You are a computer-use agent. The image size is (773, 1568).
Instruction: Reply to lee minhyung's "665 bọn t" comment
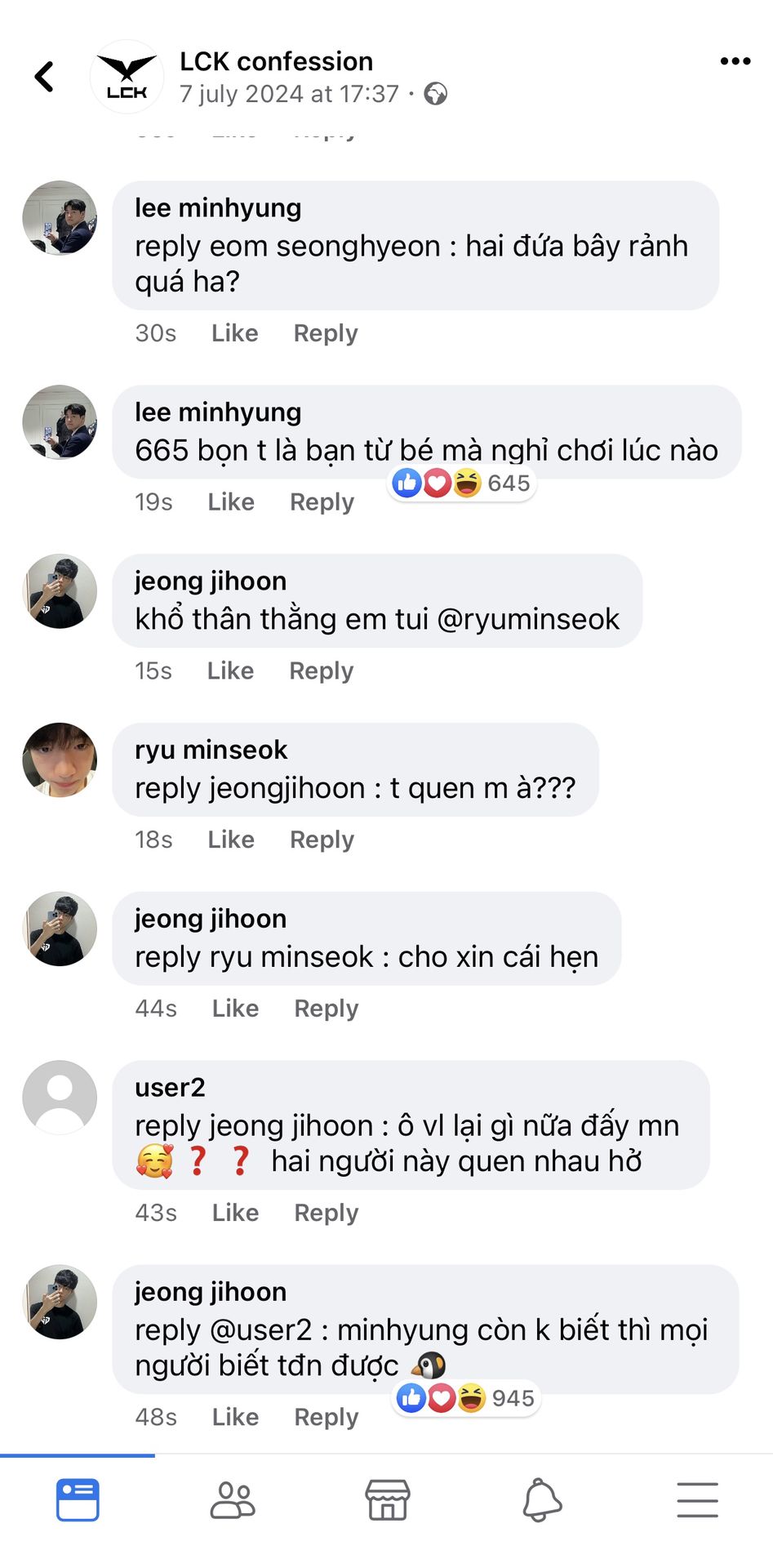[322, 502]
